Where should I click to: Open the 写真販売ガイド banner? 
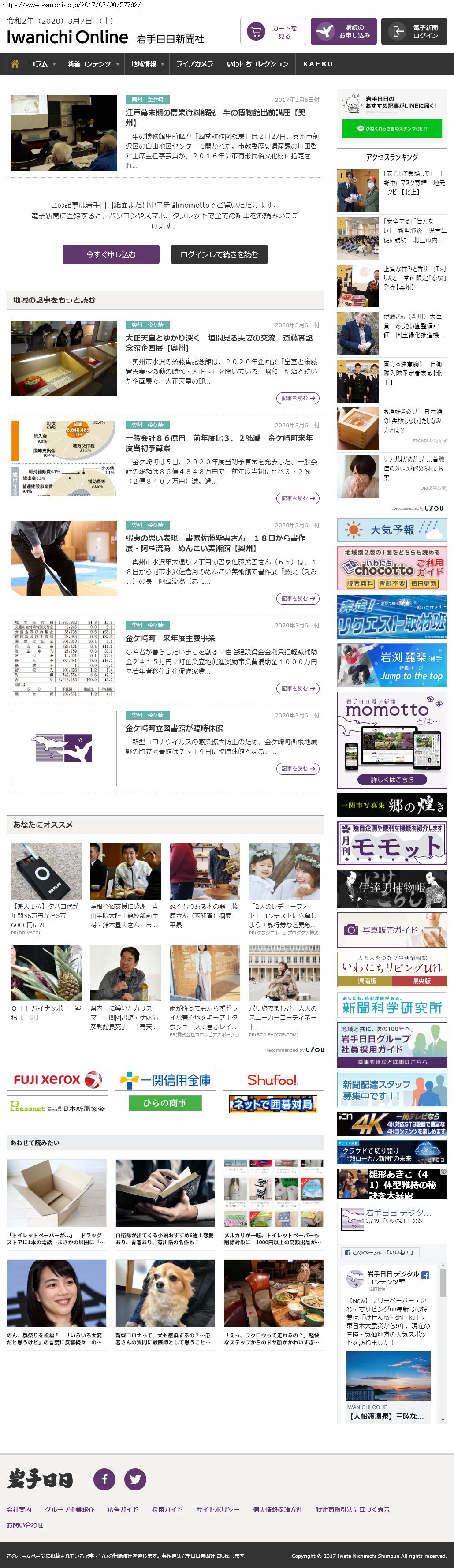coord(392,930)
